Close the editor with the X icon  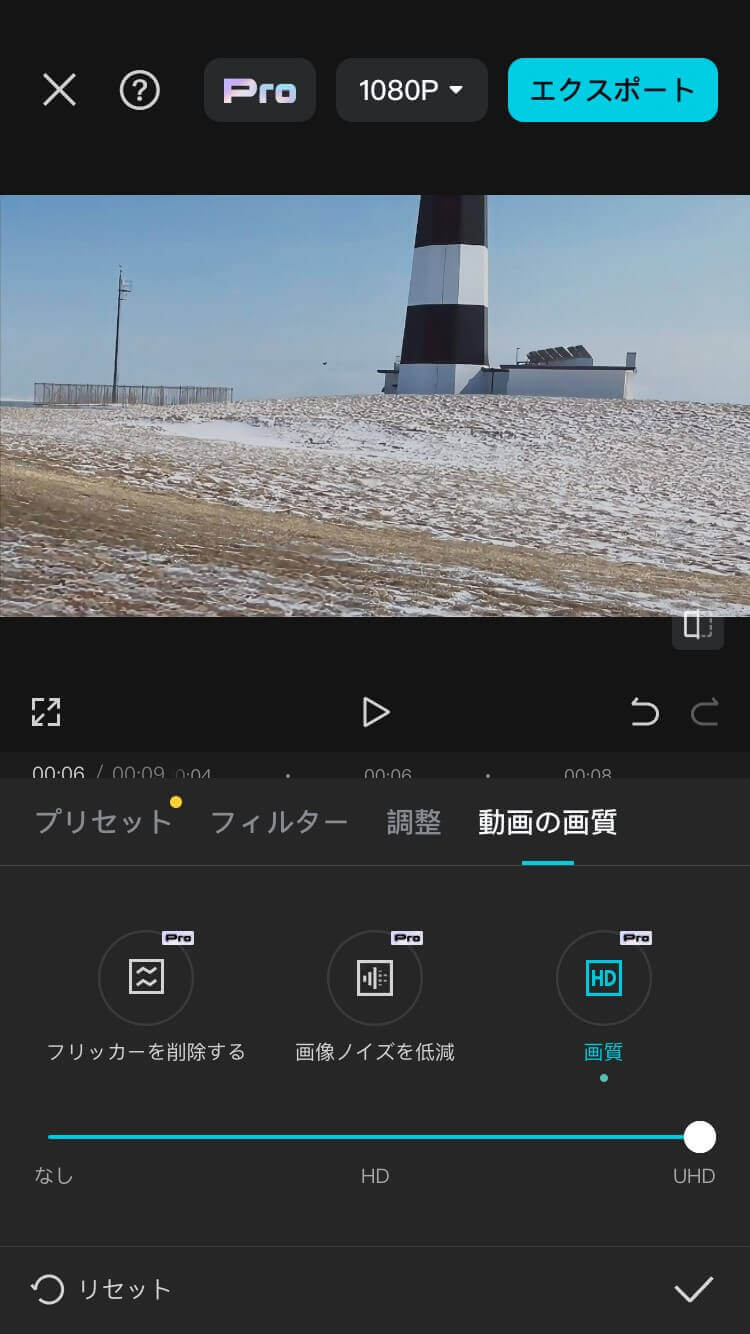coord(60,90)
